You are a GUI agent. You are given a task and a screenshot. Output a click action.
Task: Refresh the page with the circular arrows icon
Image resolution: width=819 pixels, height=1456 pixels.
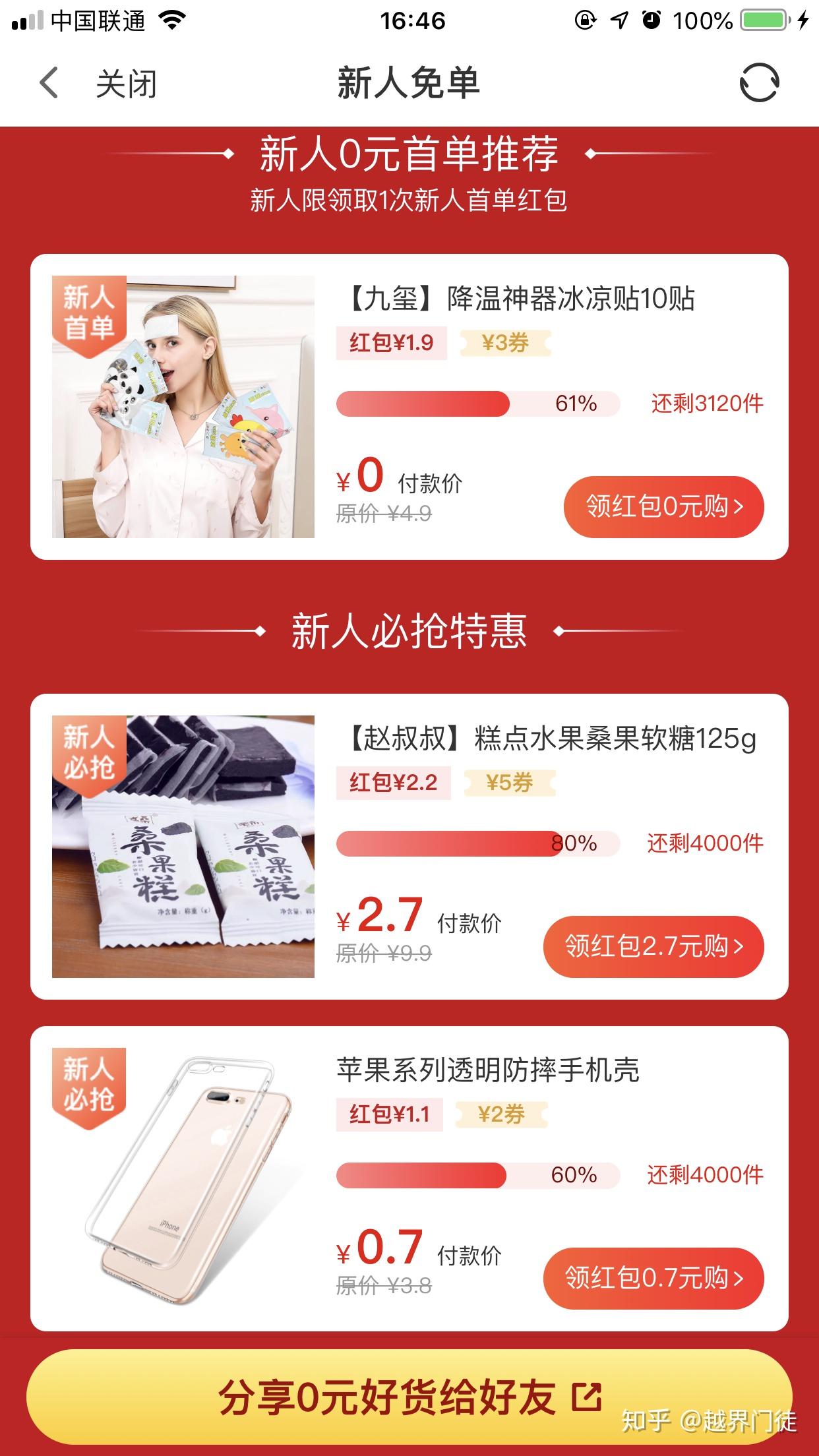click(x=758, y=83)
